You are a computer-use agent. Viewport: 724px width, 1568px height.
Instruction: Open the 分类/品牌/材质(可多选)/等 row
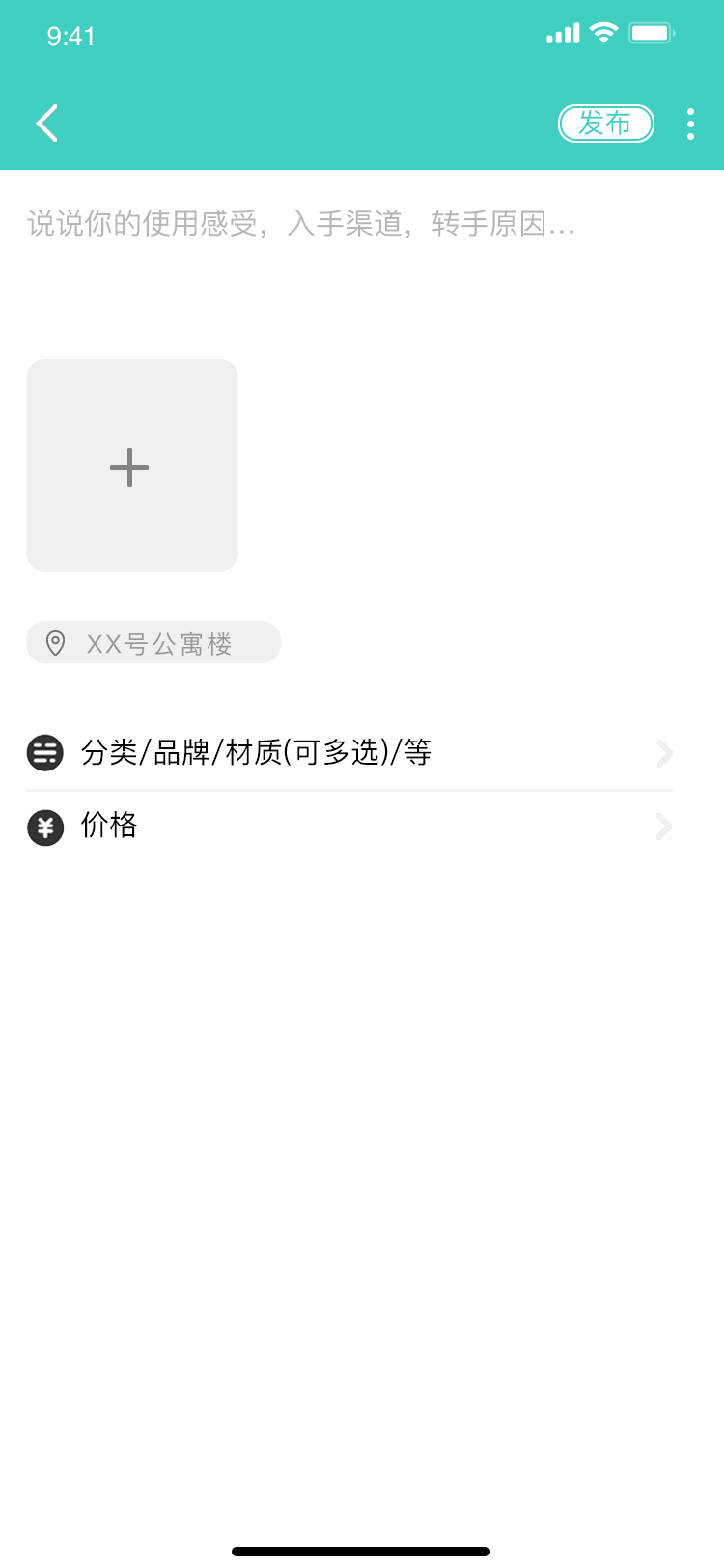(x=256, y=752)
